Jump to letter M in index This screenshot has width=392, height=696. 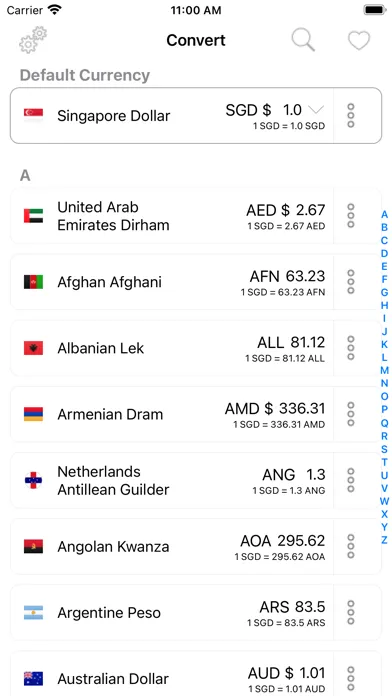[x=384, y=370]
